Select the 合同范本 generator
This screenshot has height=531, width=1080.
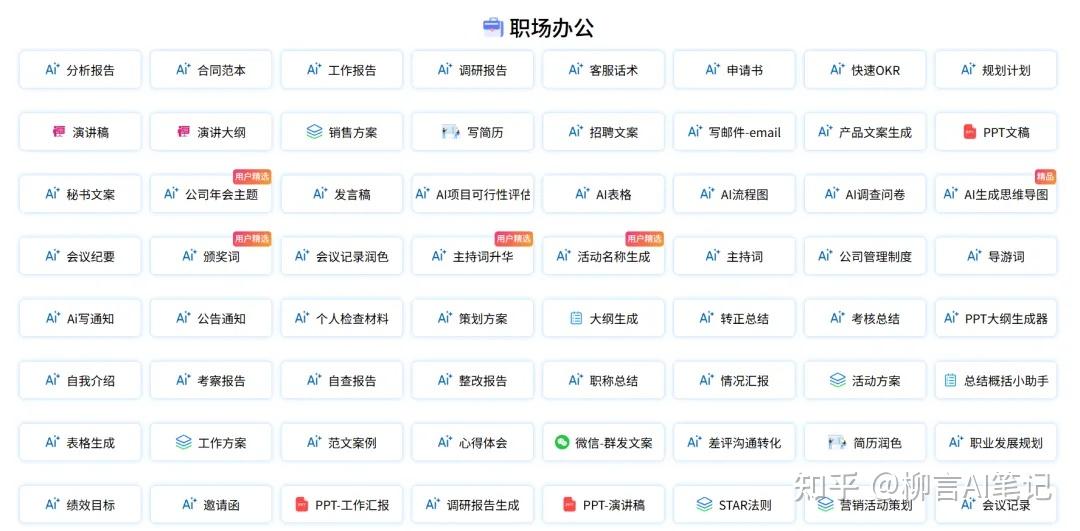[x=211, y=70]
